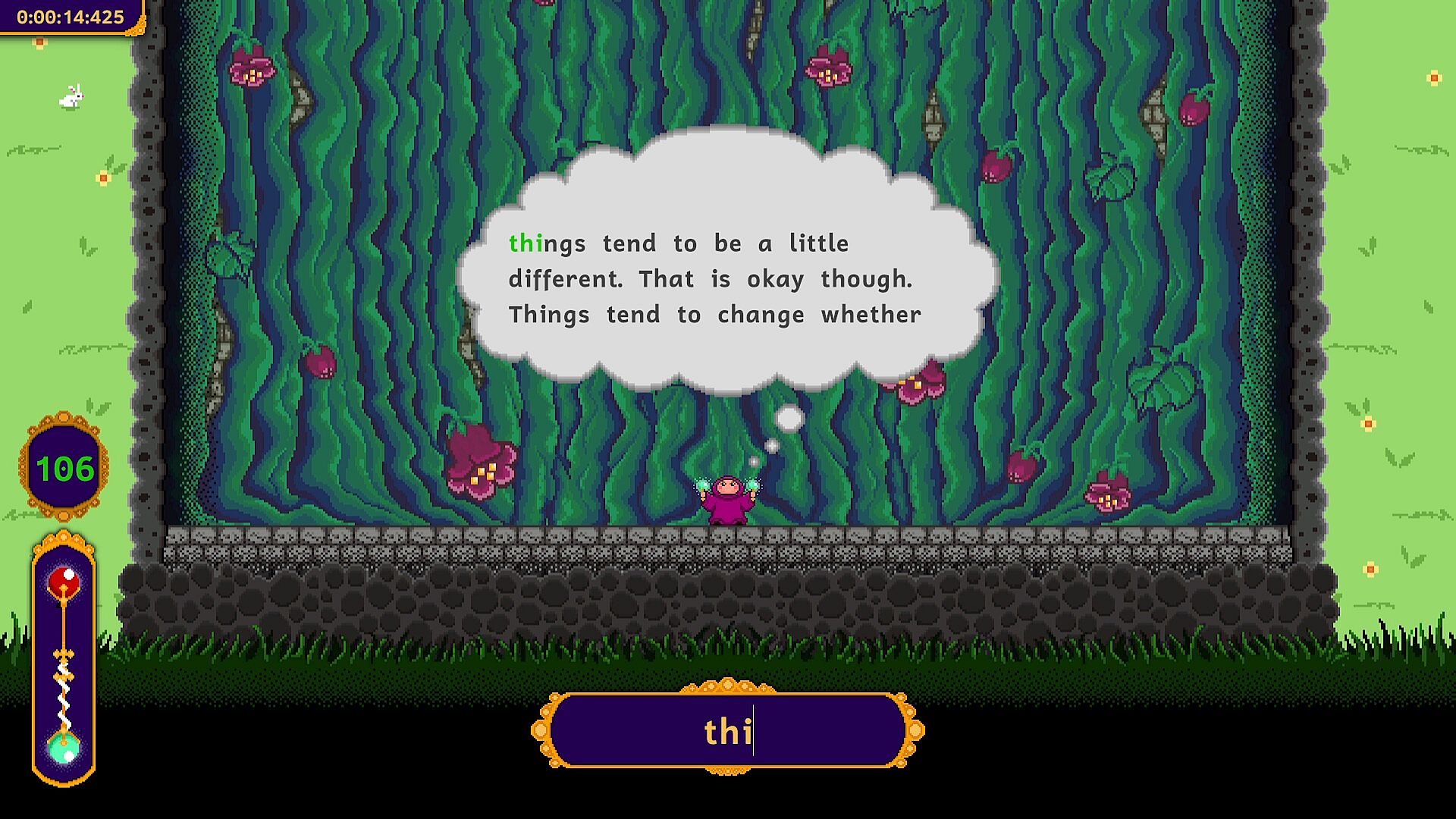
Task: Tap the typing input box showing "thi"
Action: (728, 731)
